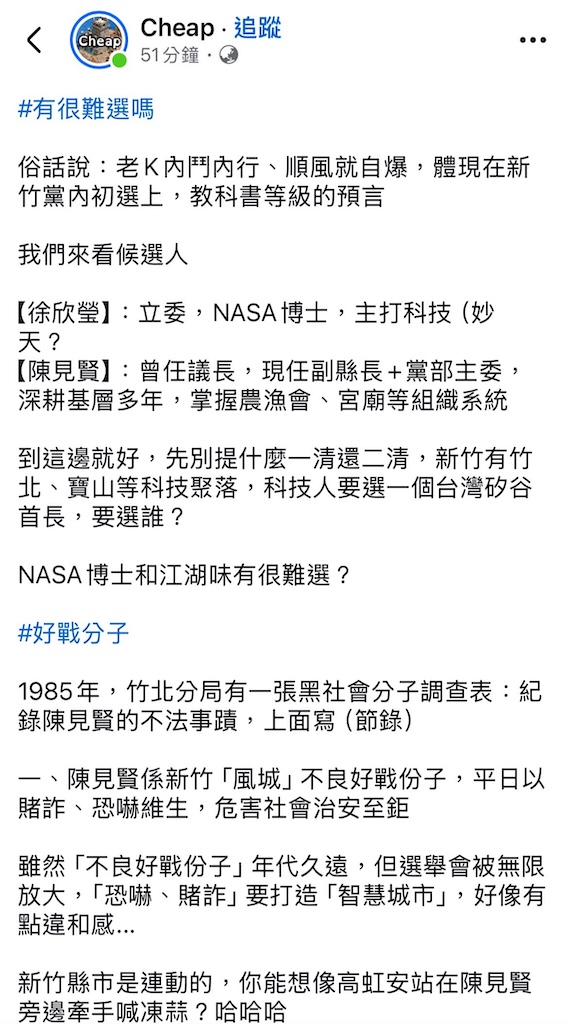Screen dimensions: 568x1024
Task: Follow the page via 追蹤
Action: (258, 28)
